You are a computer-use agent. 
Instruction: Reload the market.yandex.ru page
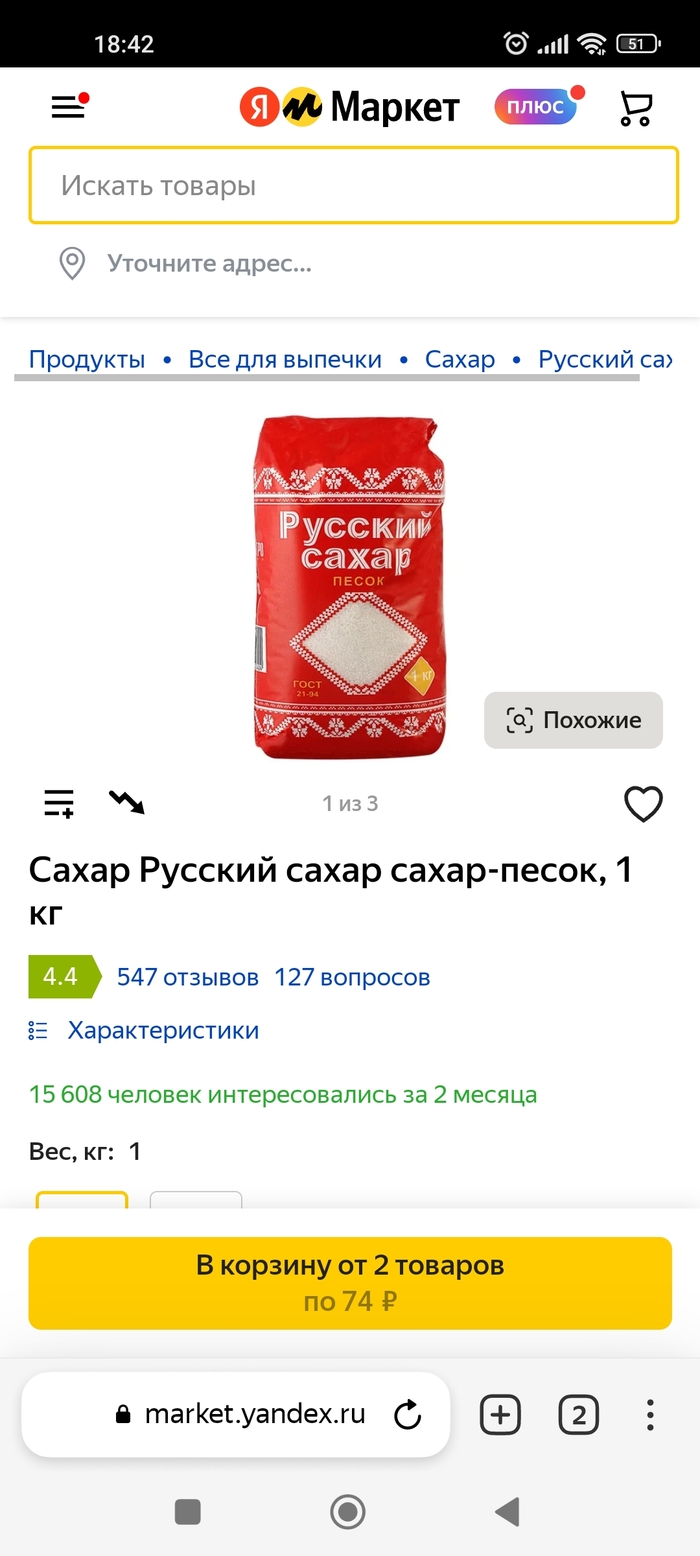pos(407,1414)
